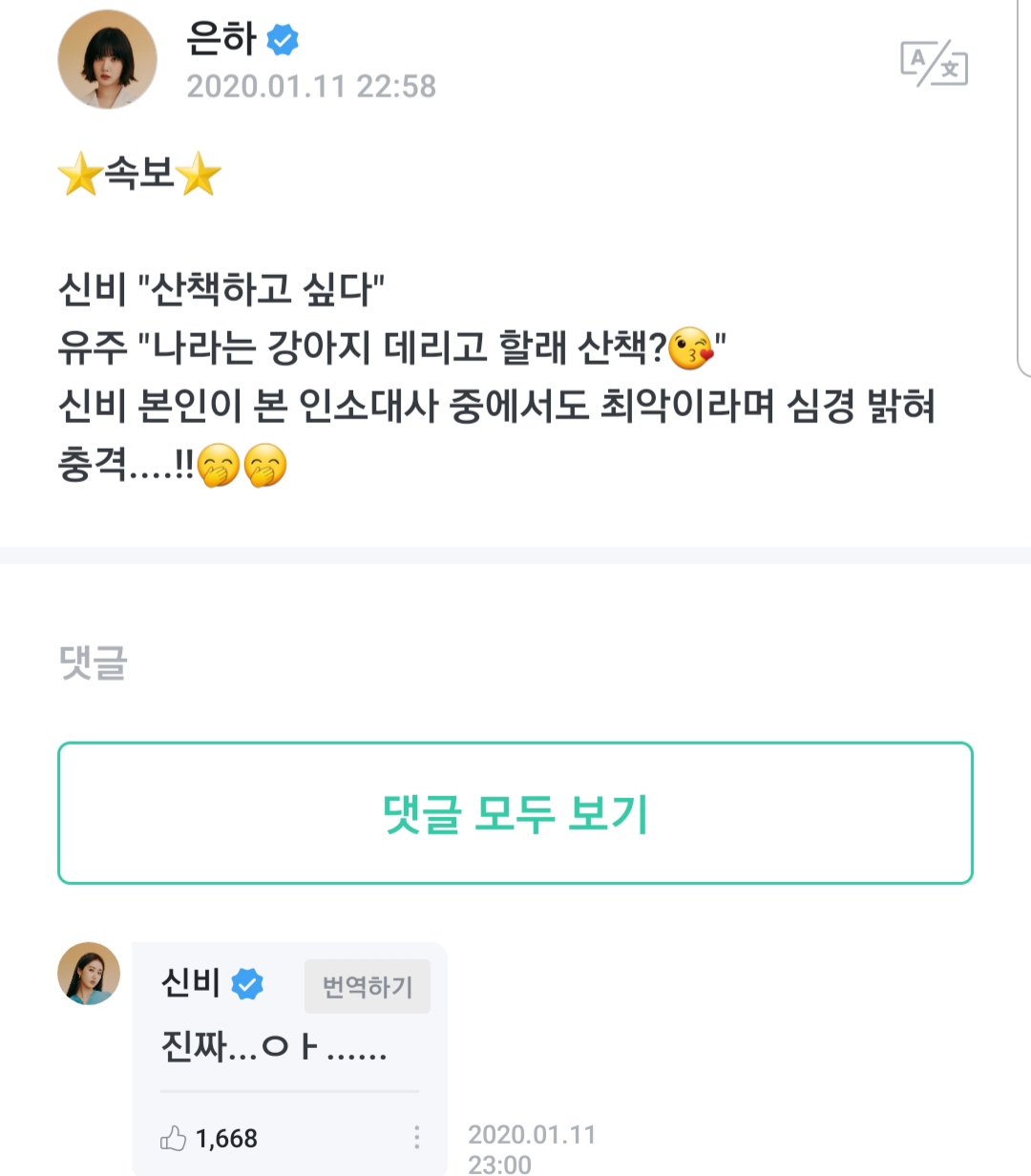Image resolution: width=1031 pixels, height=1176 pixels.
Task: Click the star emoji next to 속보
Action: [x=81, y=171]
